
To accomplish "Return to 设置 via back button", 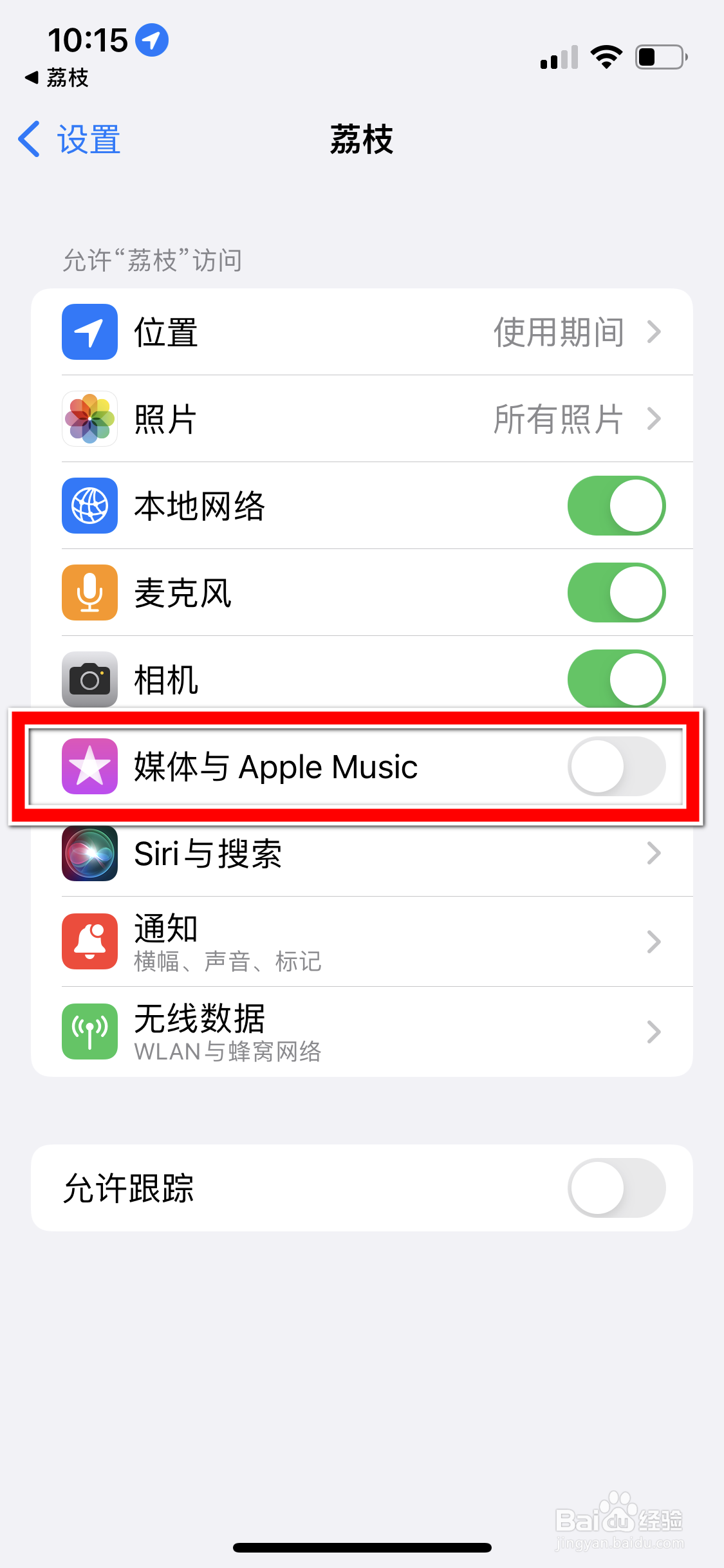I will [69, 139].
